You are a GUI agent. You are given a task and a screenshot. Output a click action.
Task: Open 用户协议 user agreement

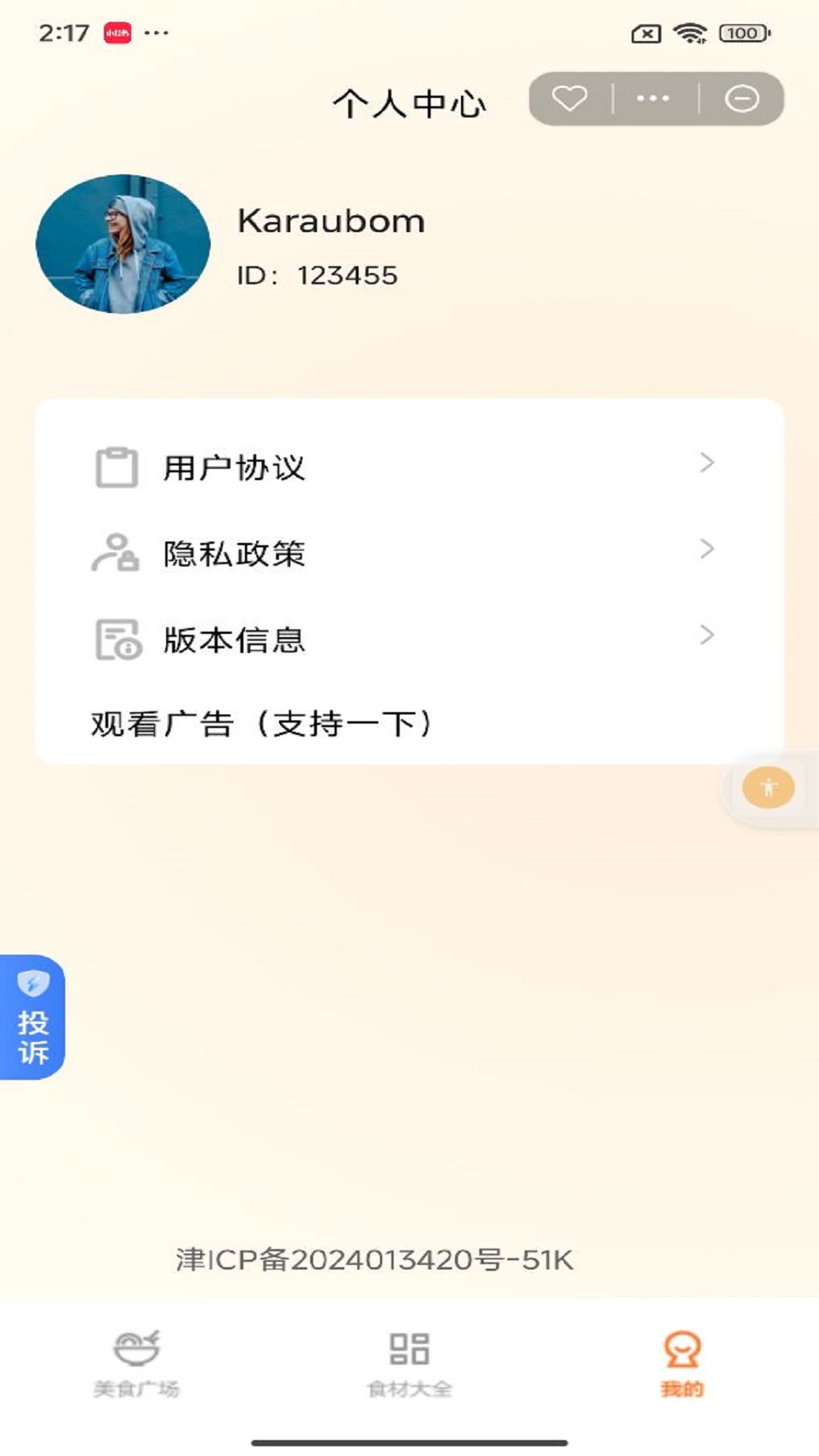409,466
